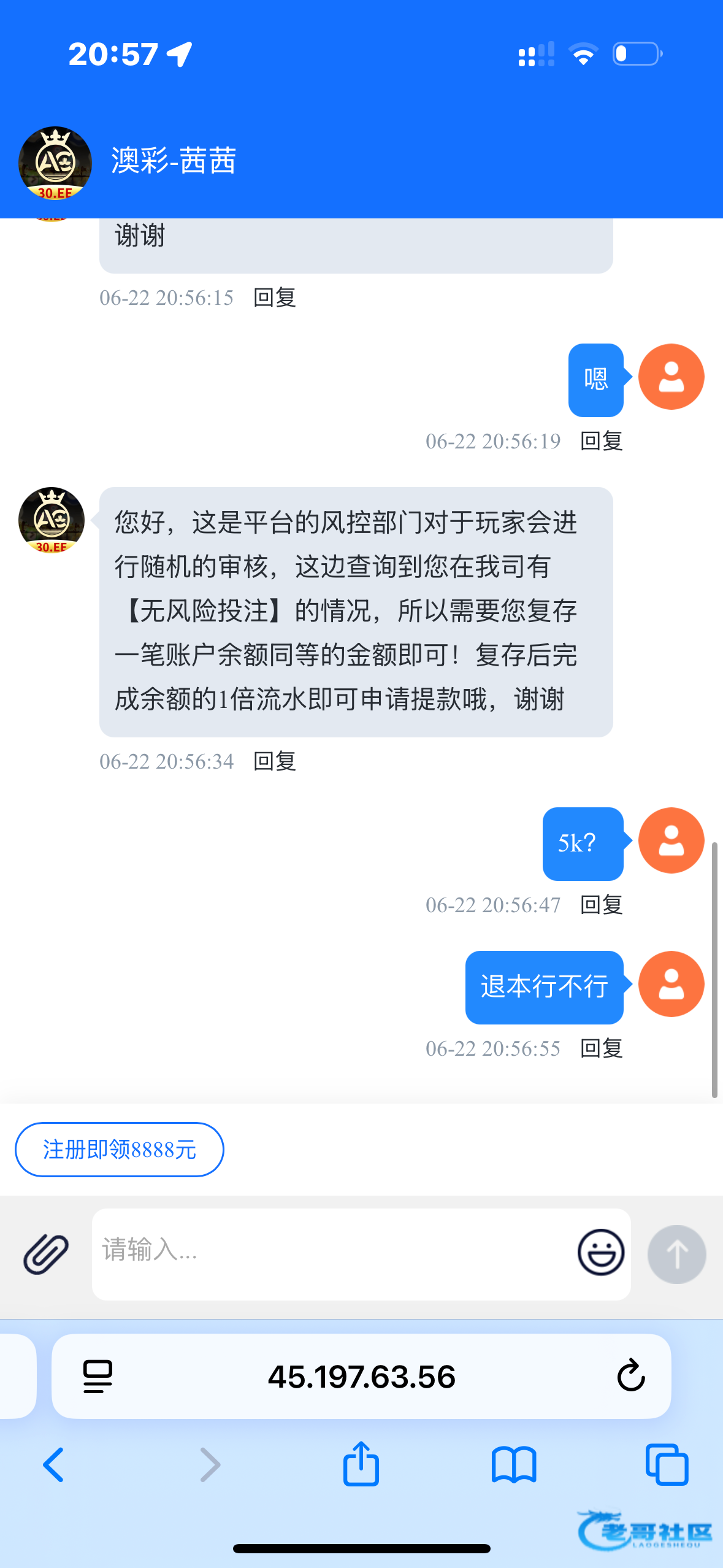
Task: Open the emoji picker
Action: click(600, 1252)
